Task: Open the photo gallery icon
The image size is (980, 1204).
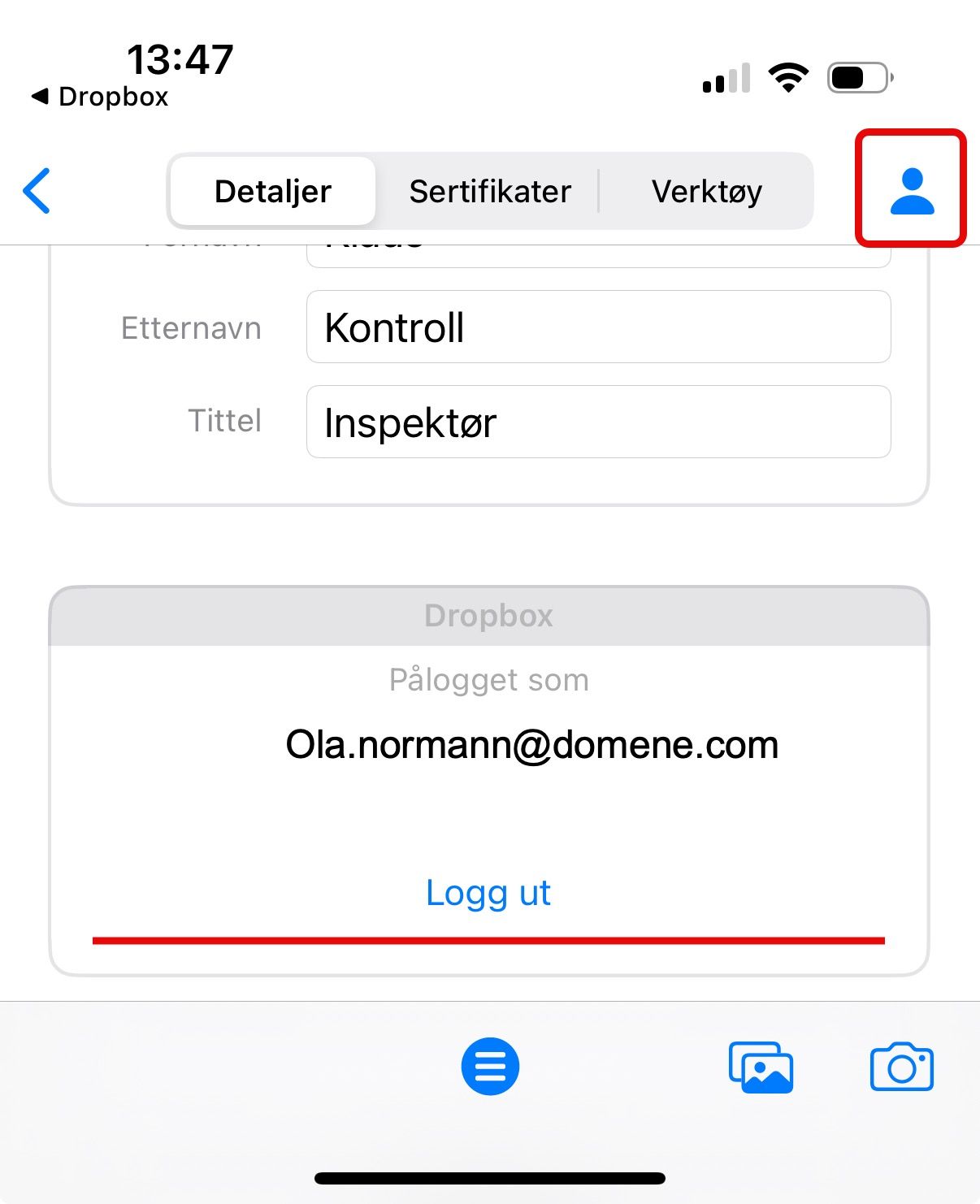Action: coord(761,1068)
